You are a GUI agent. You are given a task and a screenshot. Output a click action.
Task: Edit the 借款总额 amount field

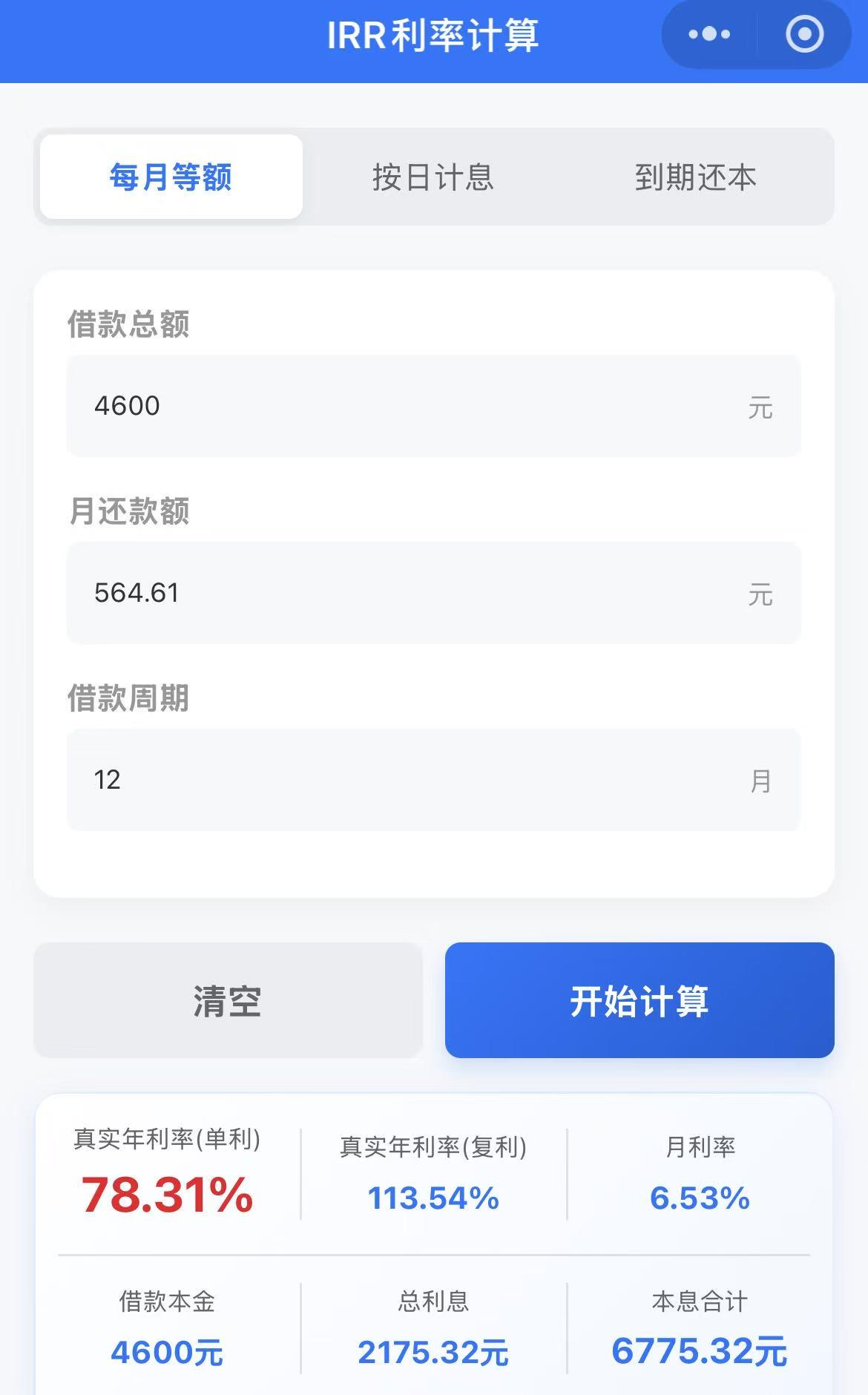415,406
